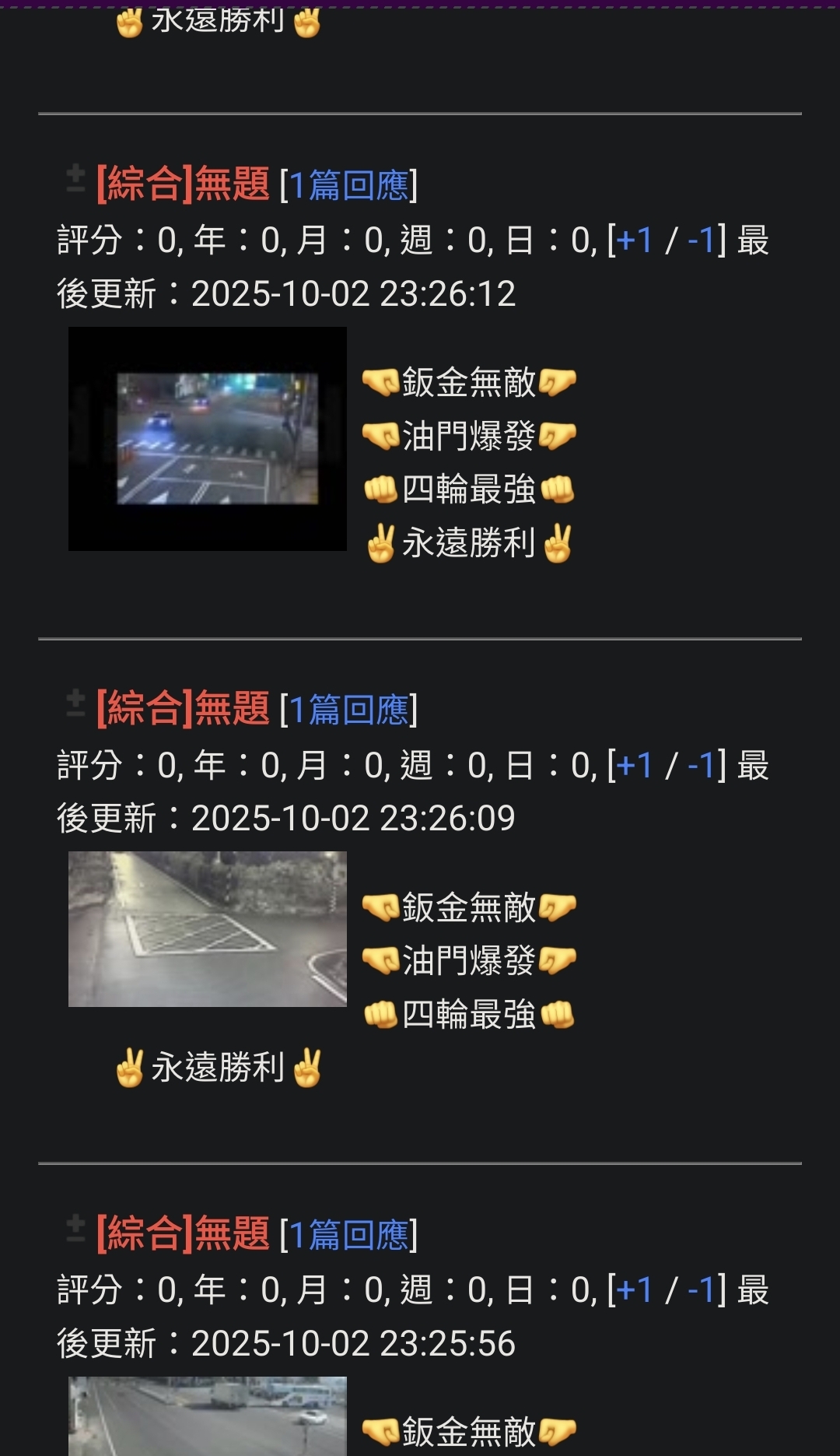Downvote -1 on the 23:26:09 post
The width and height of the screenshot is (840, 1456).
coord(701,765)
